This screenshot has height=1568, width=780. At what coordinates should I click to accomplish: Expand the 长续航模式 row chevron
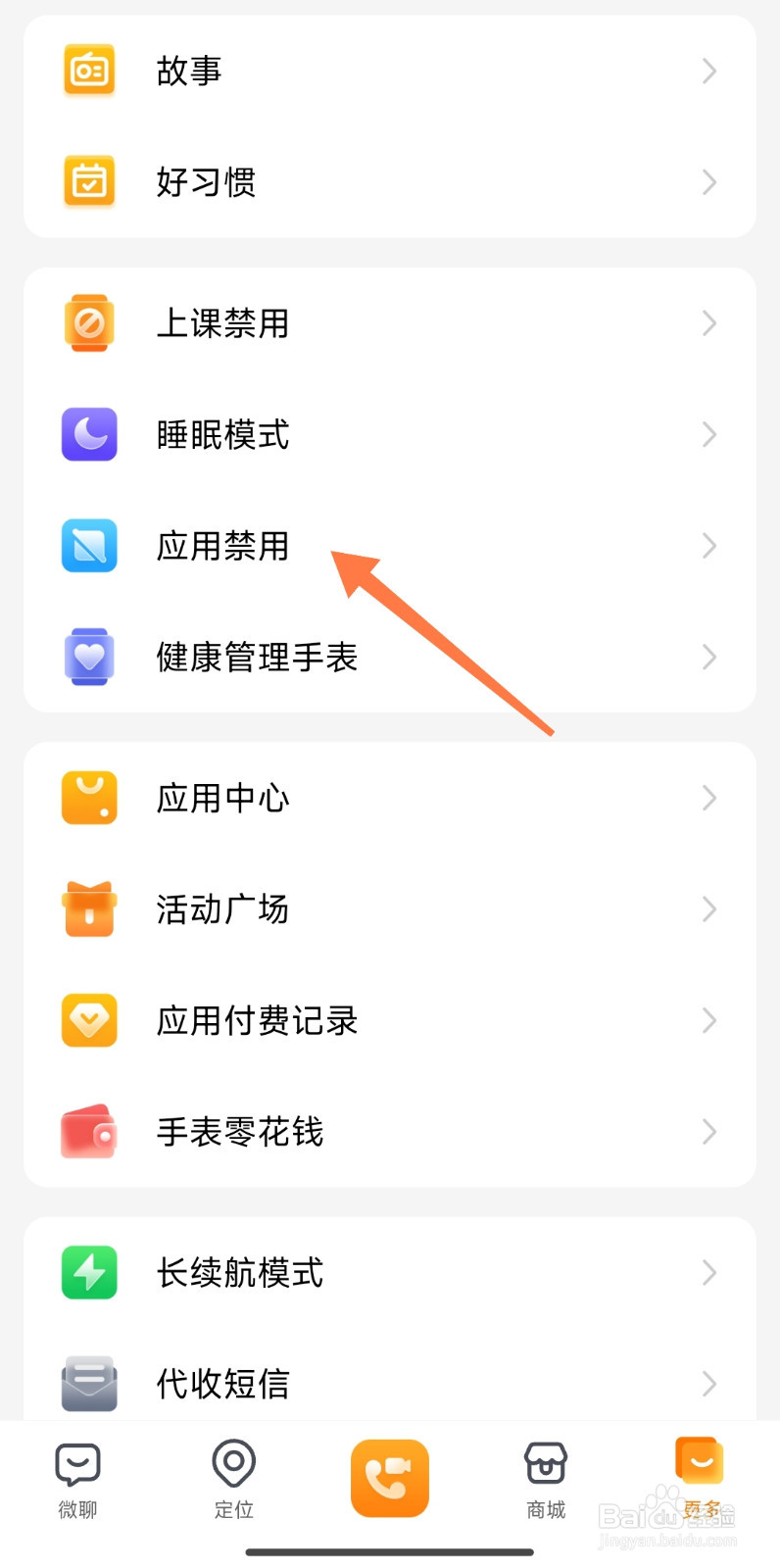[x=709, y=1272]
